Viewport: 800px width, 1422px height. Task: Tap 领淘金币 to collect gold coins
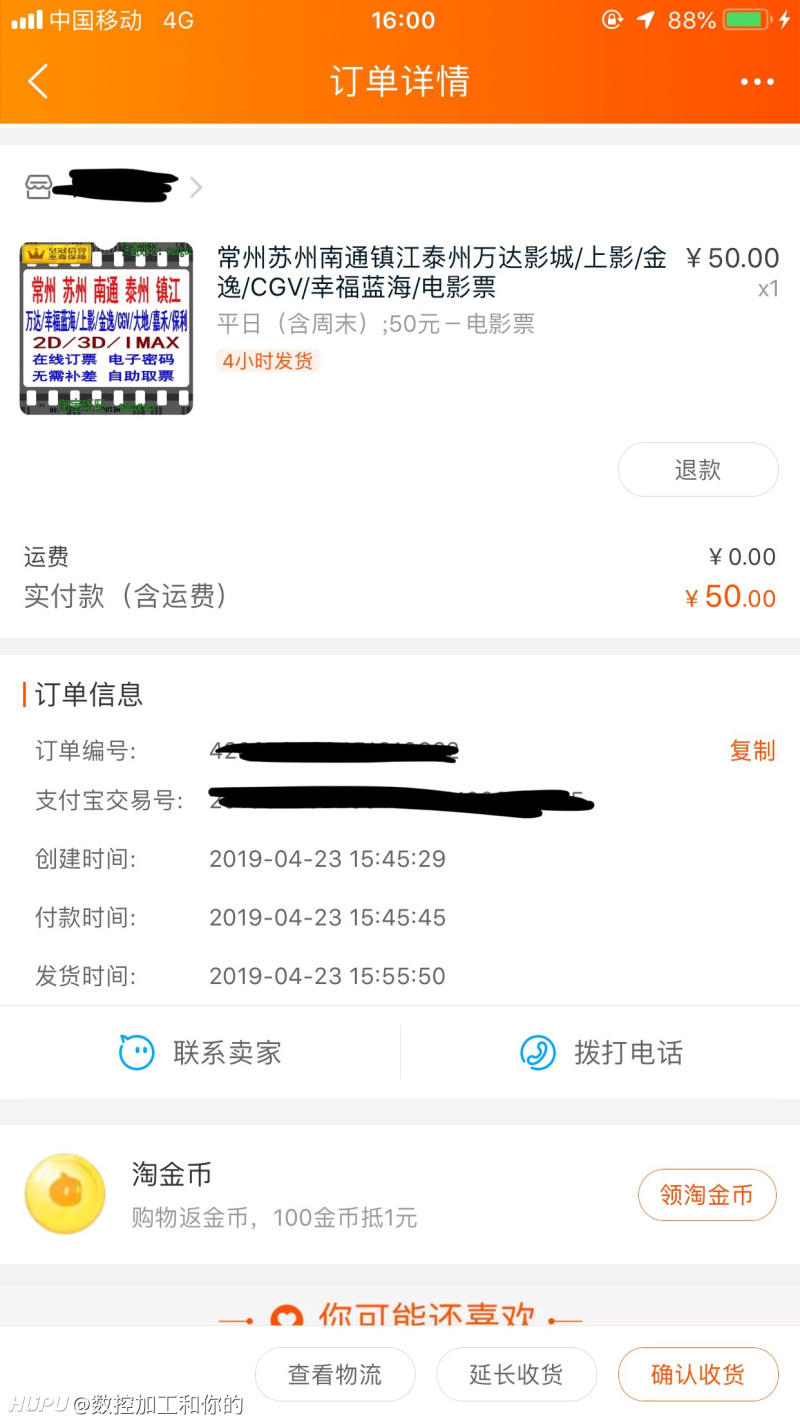pos(707,1194)
